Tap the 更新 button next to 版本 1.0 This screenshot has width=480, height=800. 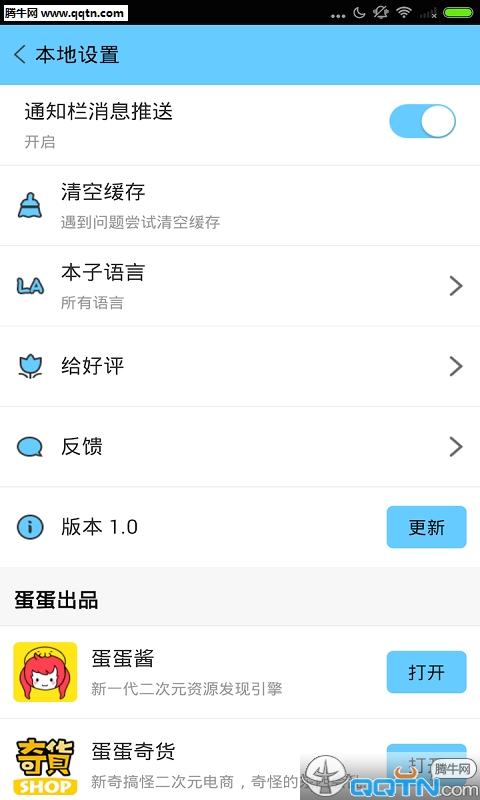click(x=426, y=527)
